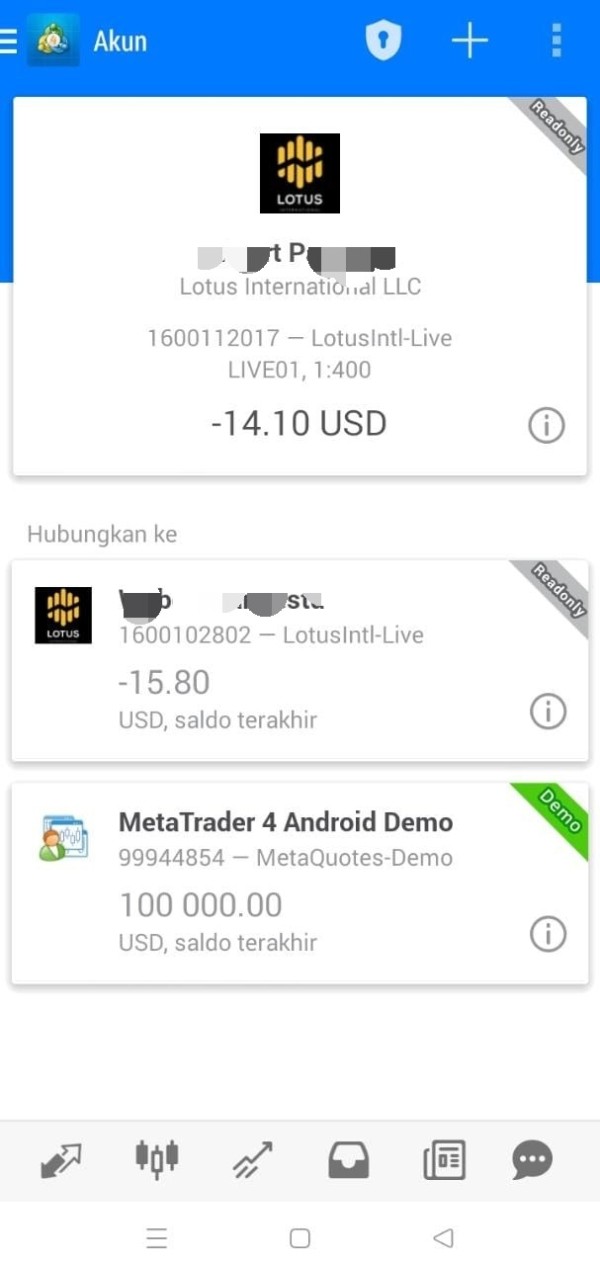Screen dimensions: 600x1265
Task: Open the navigation drawer menu
Action: (9, 41)
